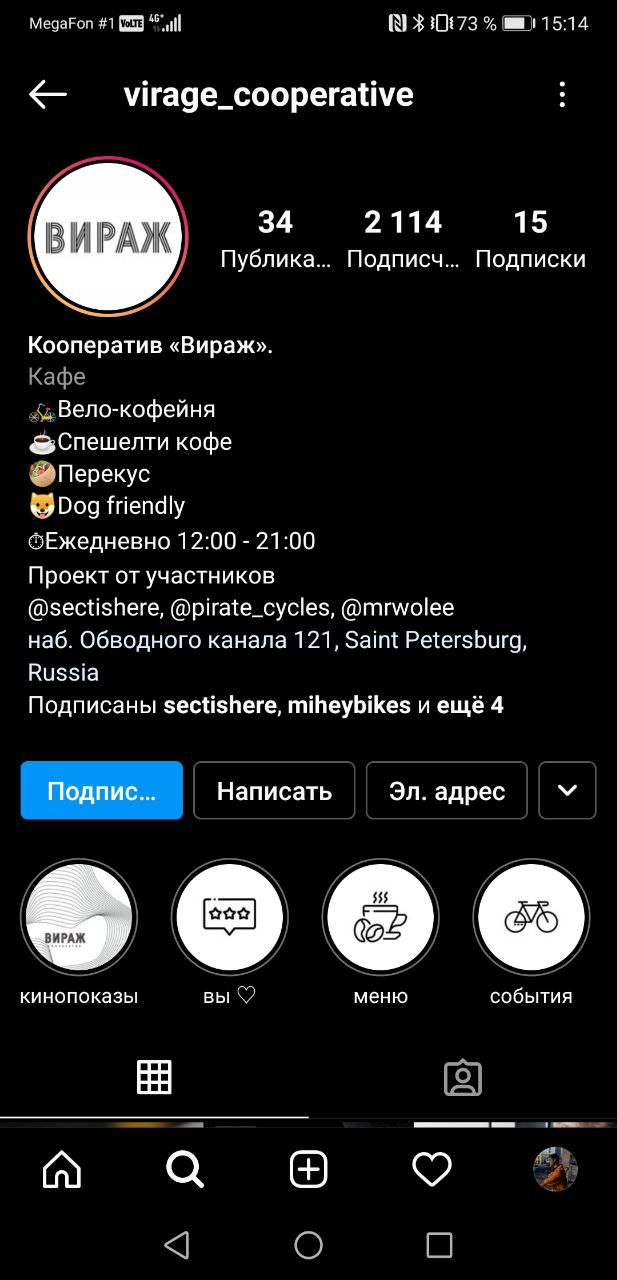Image resolution: width=617 pixels, height=1280 pixels.
Task: View the ВИРАЖ profile picture story
Action: (x=108, y=237)
